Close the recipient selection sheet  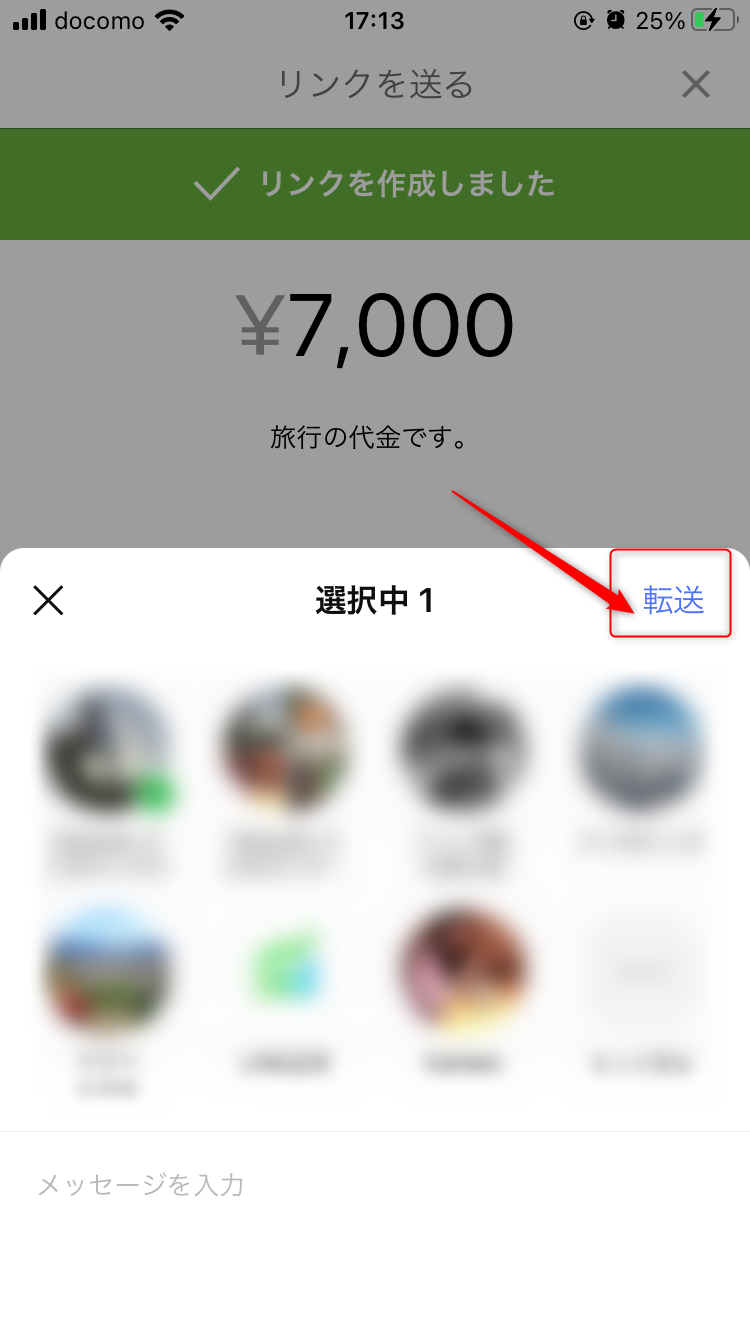(48, 600)
